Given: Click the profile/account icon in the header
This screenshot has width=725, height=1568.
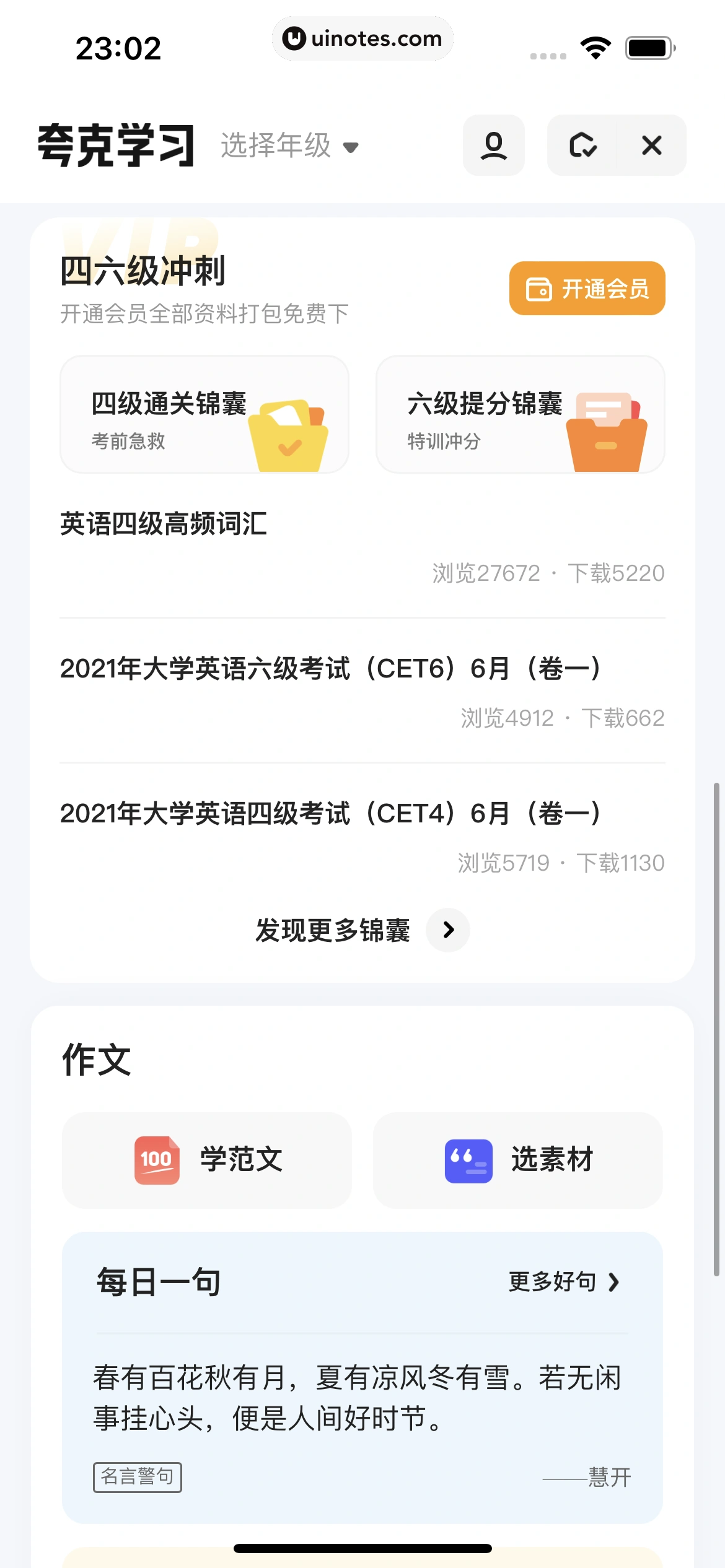Looking at the screenshot, I should [x=494, y=146].
